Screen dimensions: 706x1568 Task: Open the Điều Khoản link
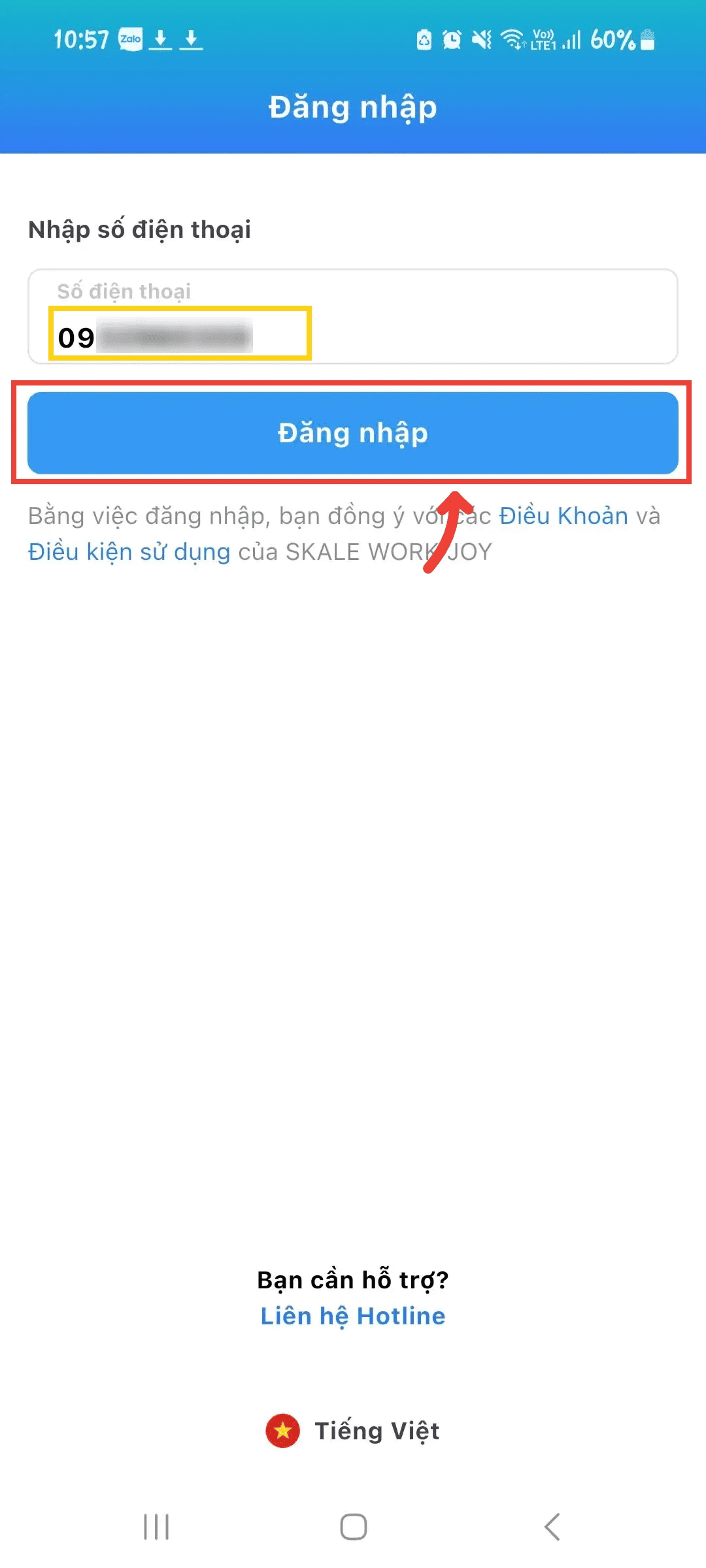point(563,516)
